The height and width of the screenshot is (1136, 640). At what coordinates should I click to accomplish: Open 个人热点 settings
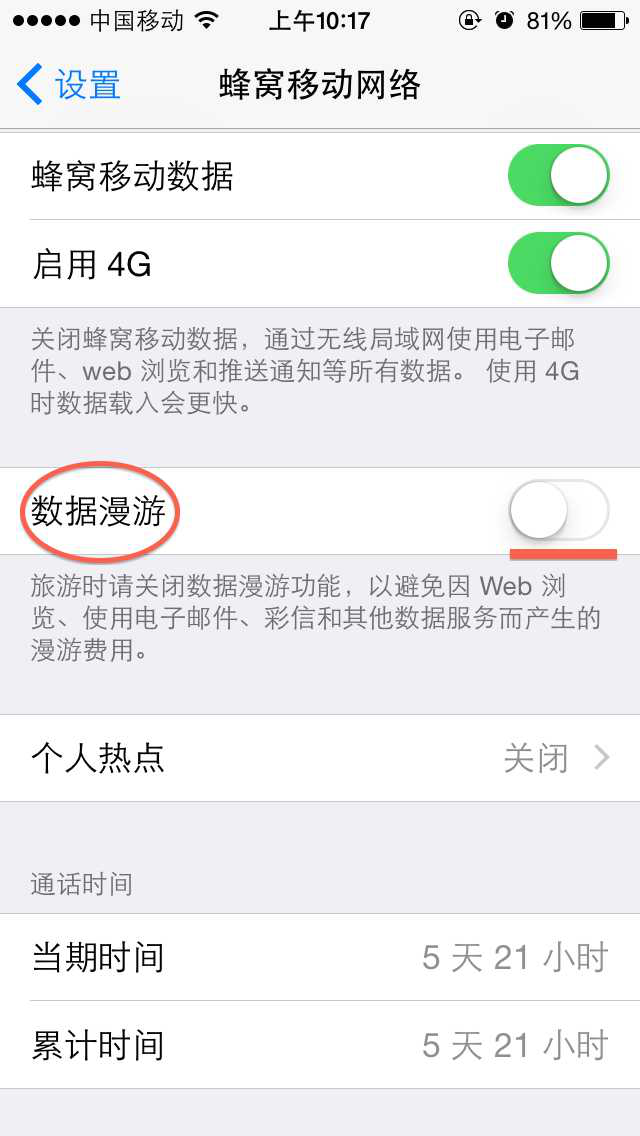320,758
